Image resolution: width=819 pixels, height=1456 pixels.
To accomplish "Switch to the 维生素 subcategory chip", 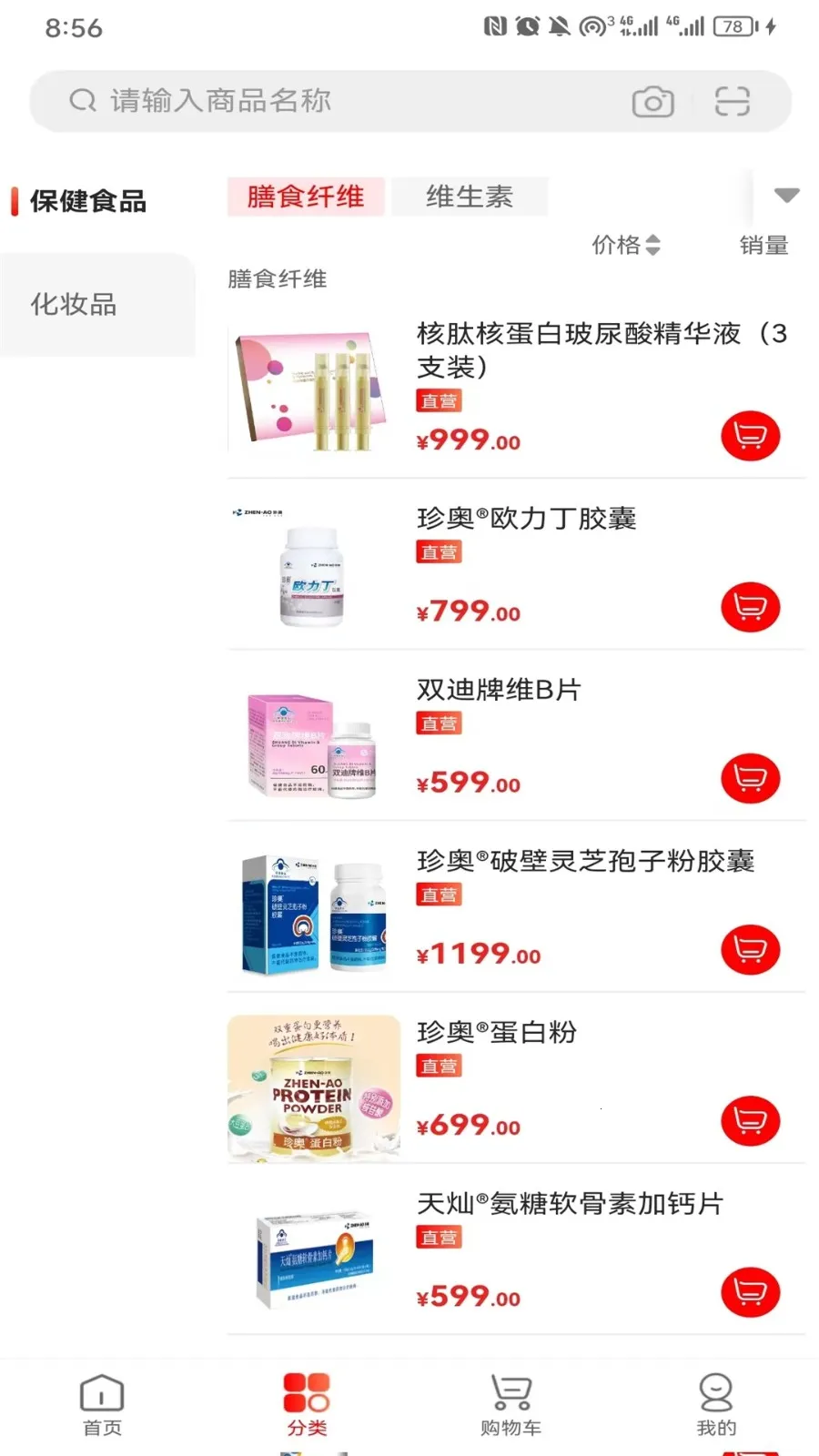I will tap(470, 197).
